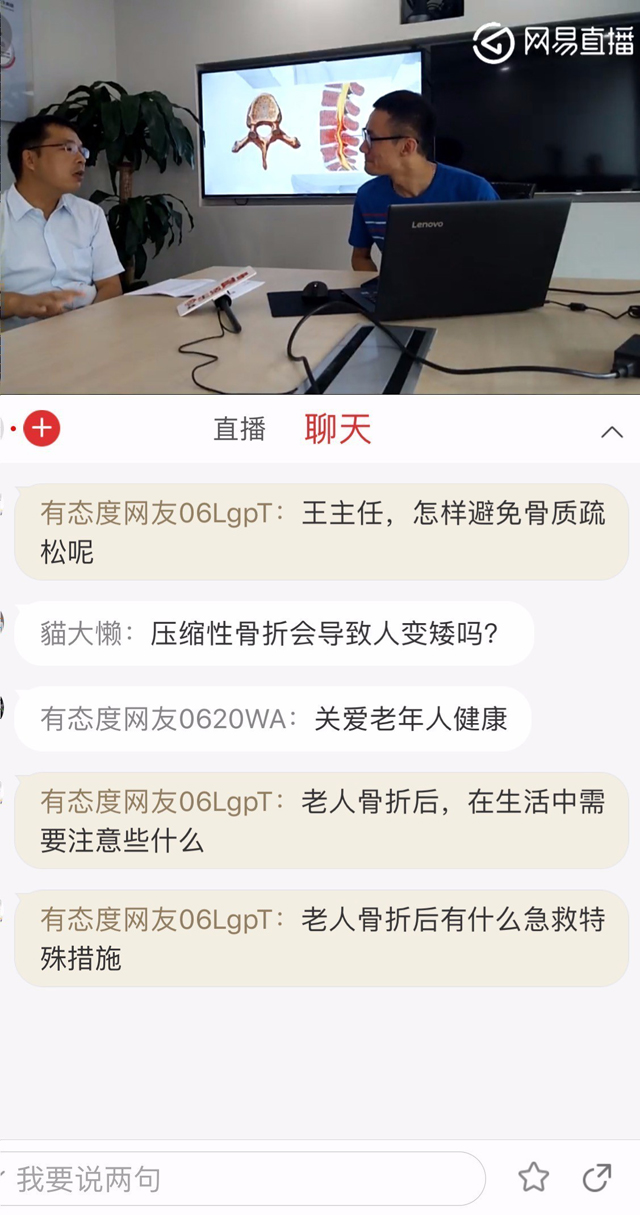The height and width of the screenshot is (1215, 640).
Task: Collapse the chat panel with the chevron
Action: pos(611,432)
